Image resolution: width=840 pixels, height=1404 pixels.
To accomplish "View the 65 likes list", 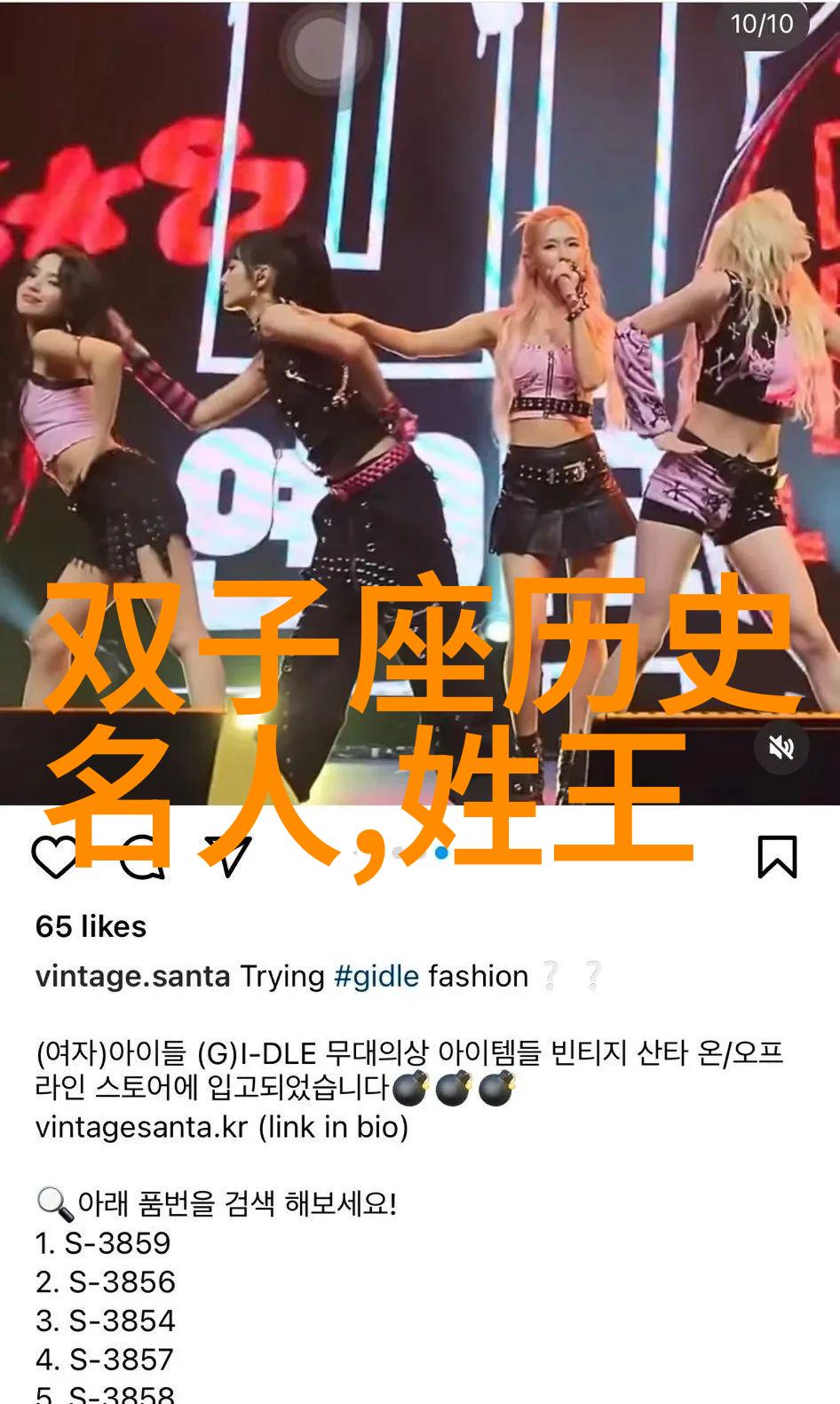I will pos(91,926).
